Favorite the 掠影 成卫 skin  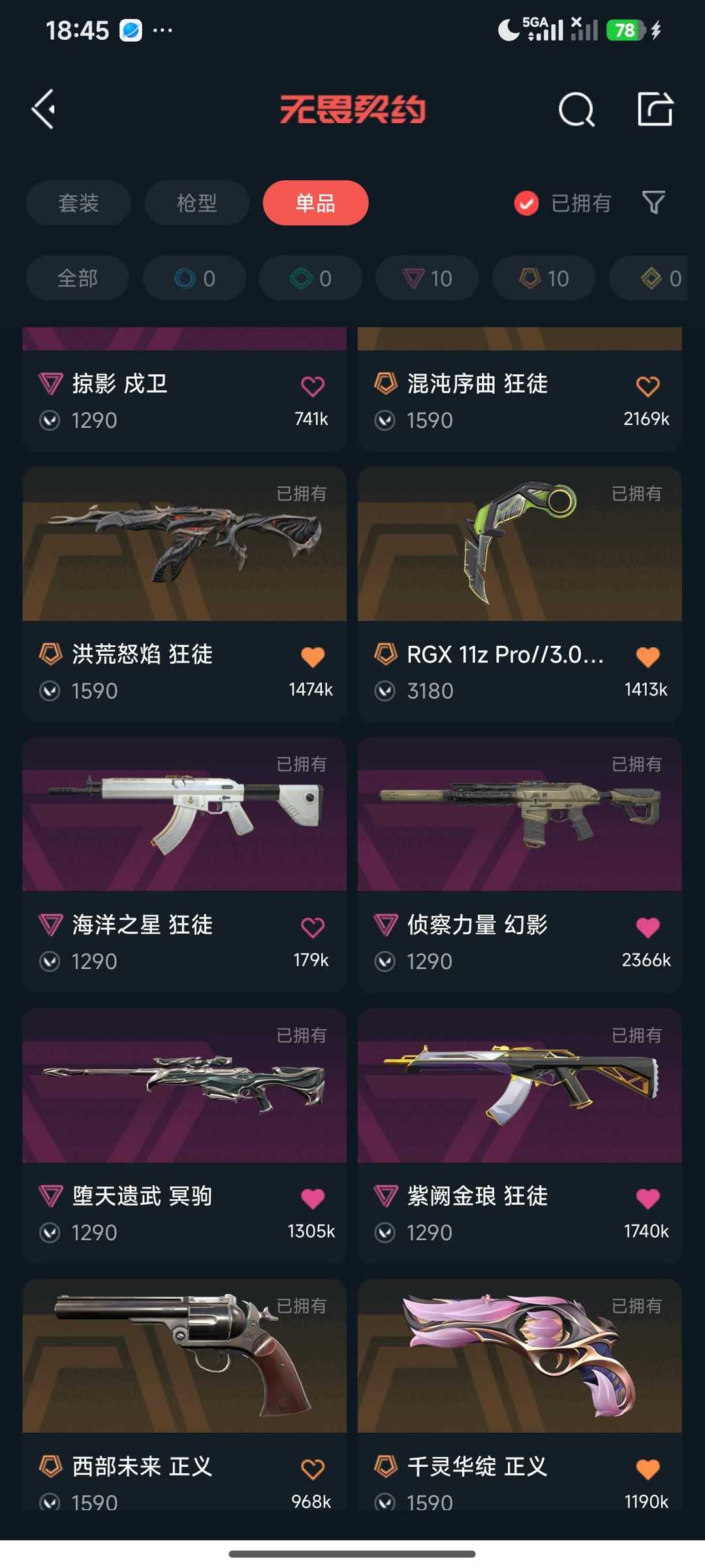[x=313, y=385]
